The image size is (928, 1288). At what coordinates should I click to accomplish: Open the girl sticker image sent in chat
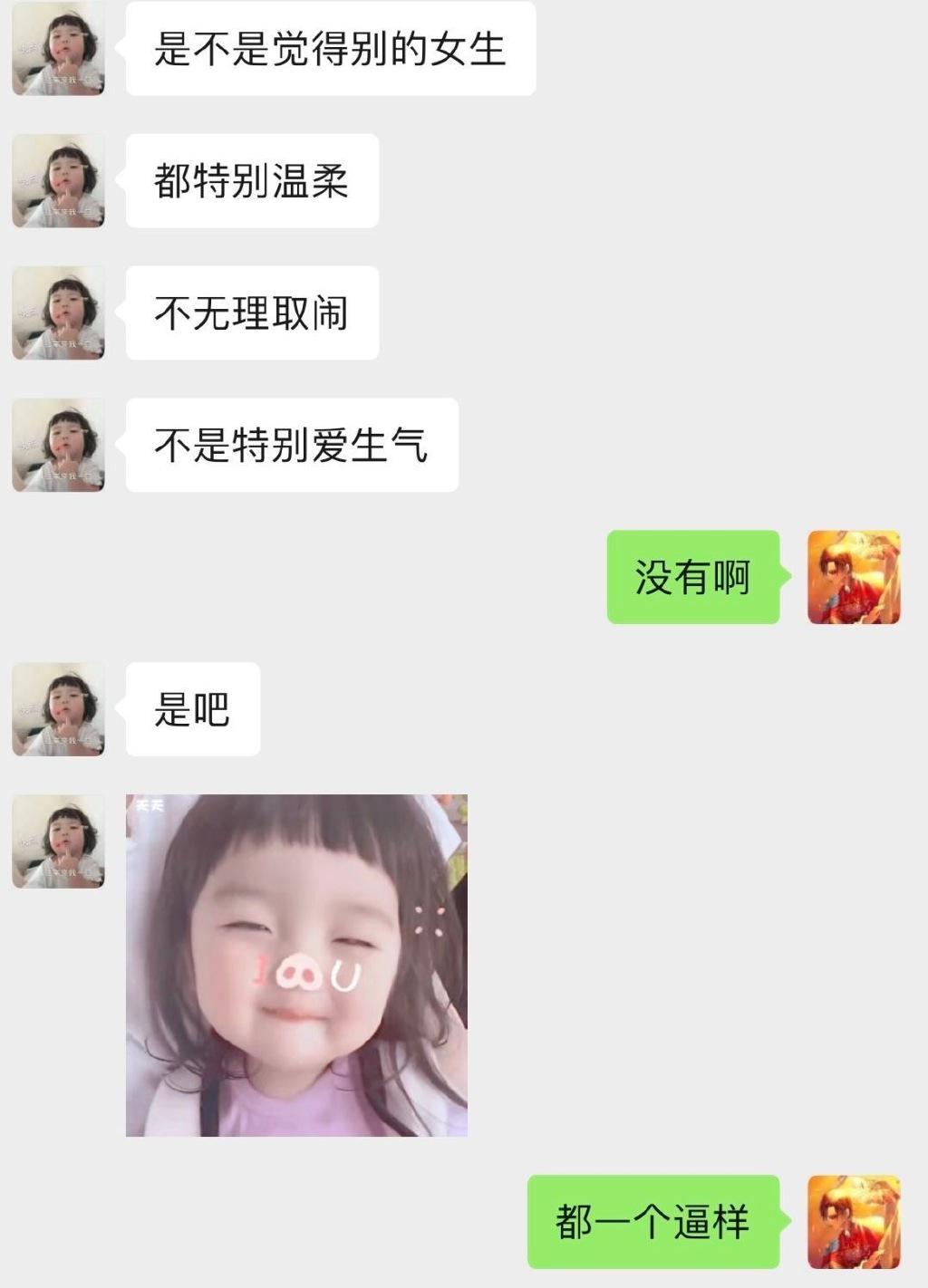click(x=296, y=965)
